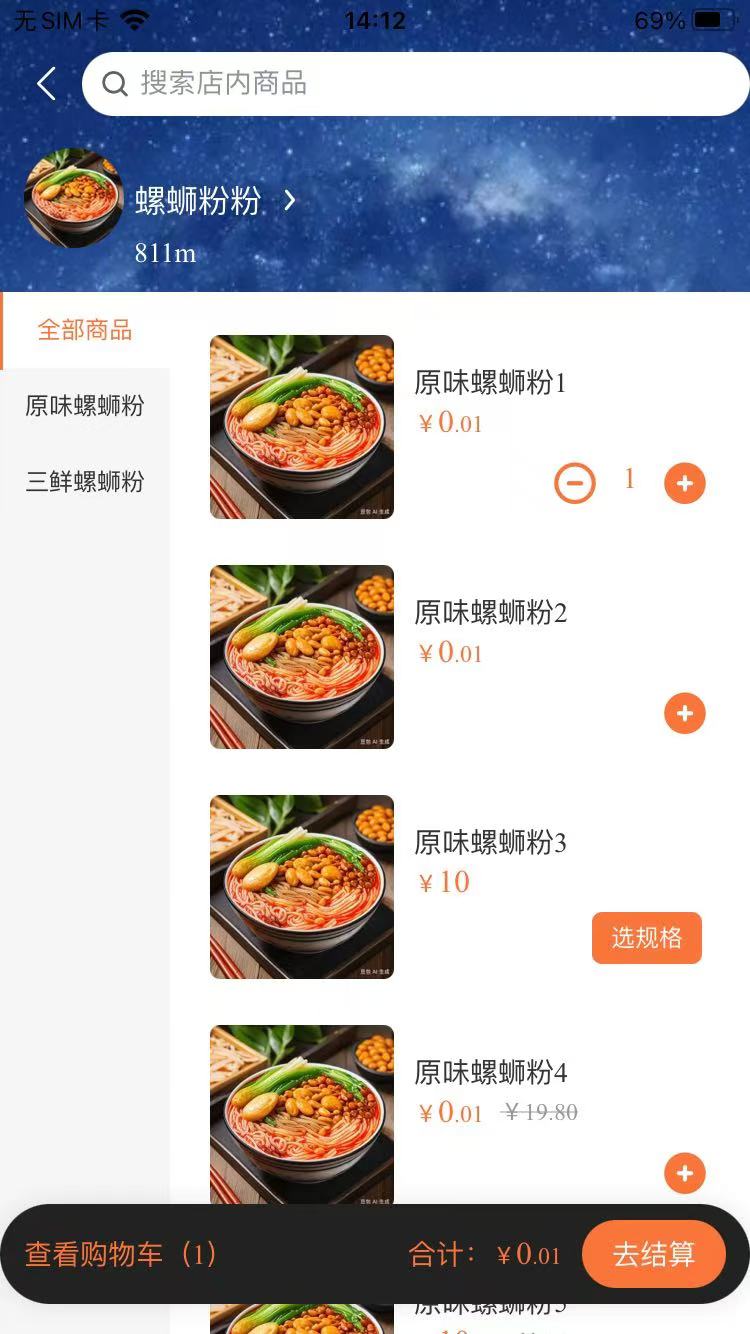Tap 去结算 to check out
The image size is (750, 1334).
coord(654,1254)
